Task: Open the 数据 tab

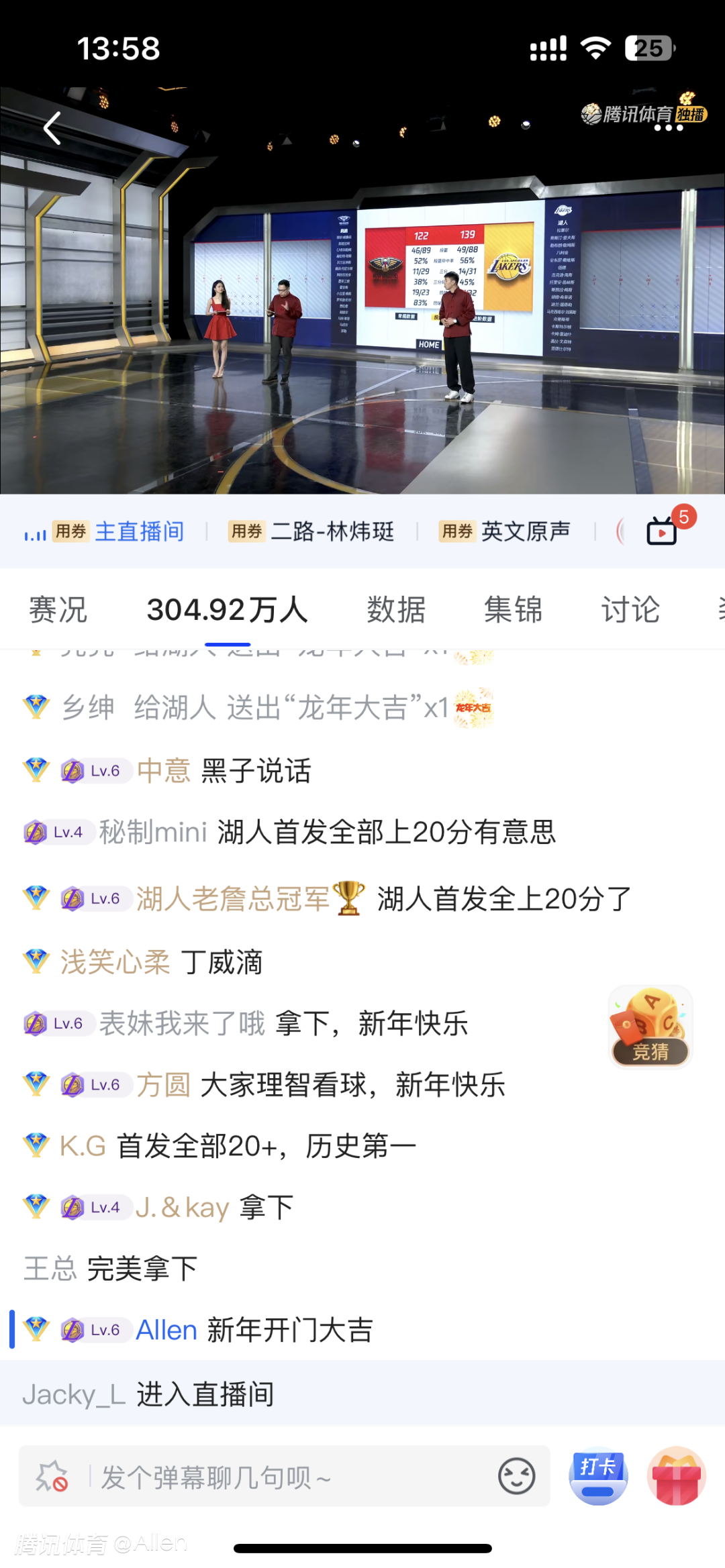Action: (395, 609)
